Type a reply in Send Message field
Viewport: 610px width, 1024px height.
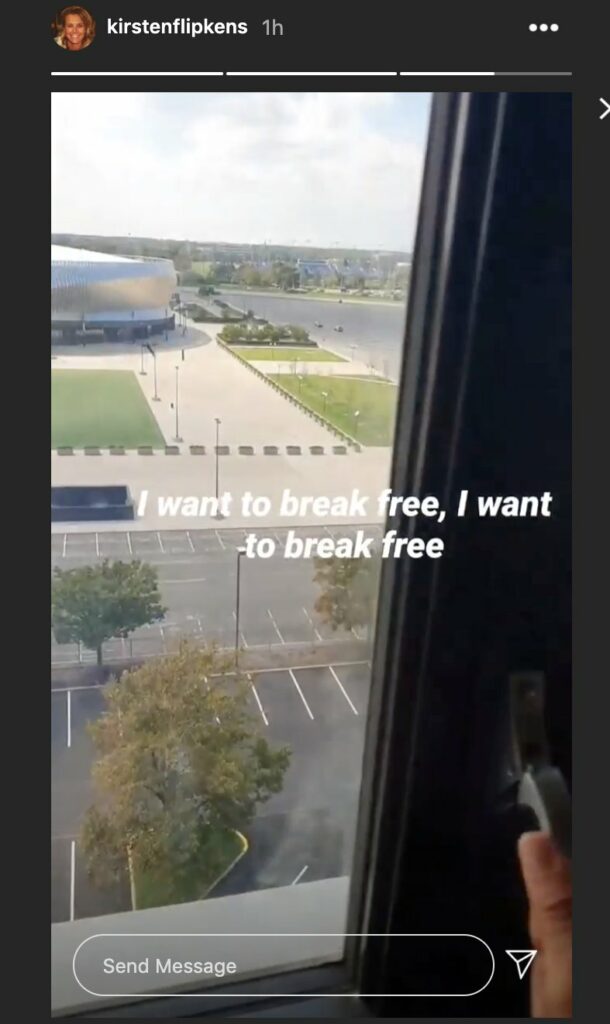pos(283,965)
